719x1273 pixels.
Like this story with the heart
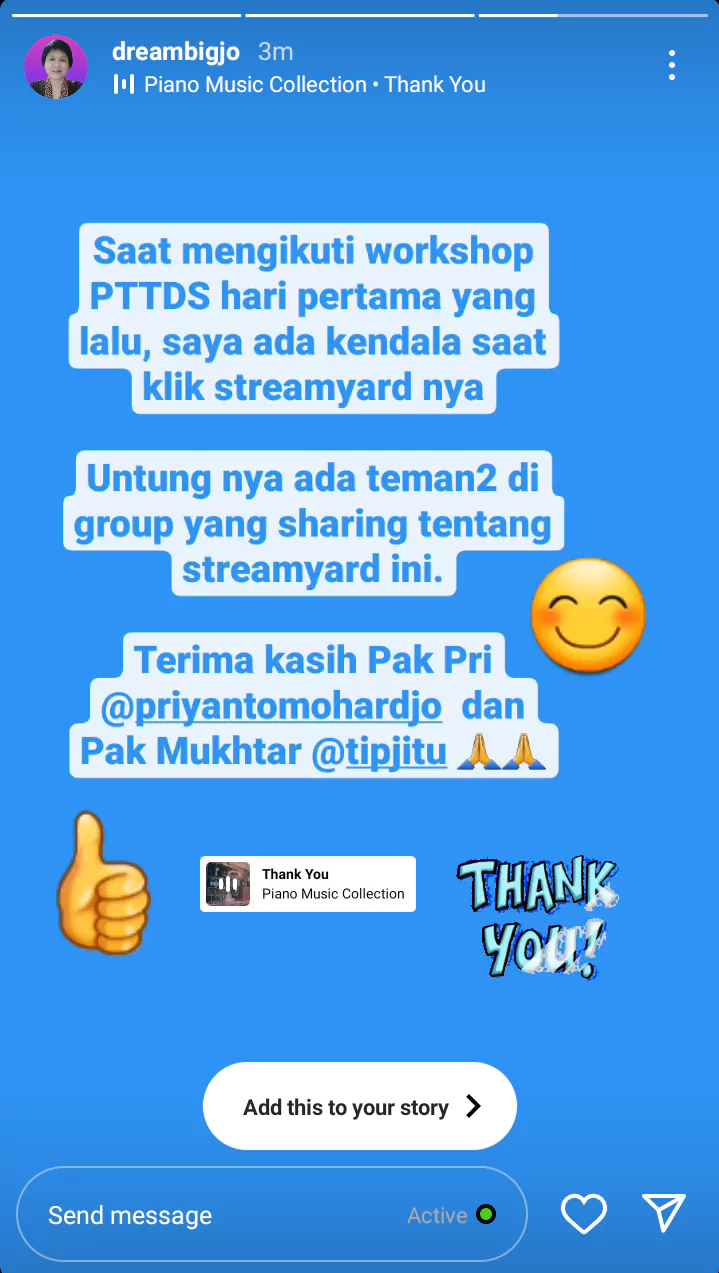(584, 1214)
